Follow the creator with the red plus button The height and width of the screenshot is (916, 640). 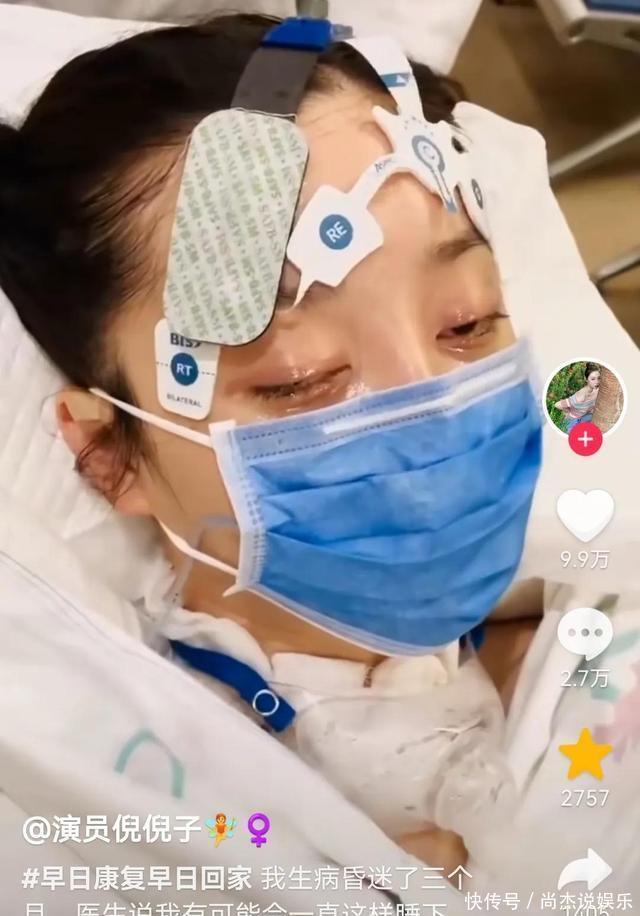(585, 438)
